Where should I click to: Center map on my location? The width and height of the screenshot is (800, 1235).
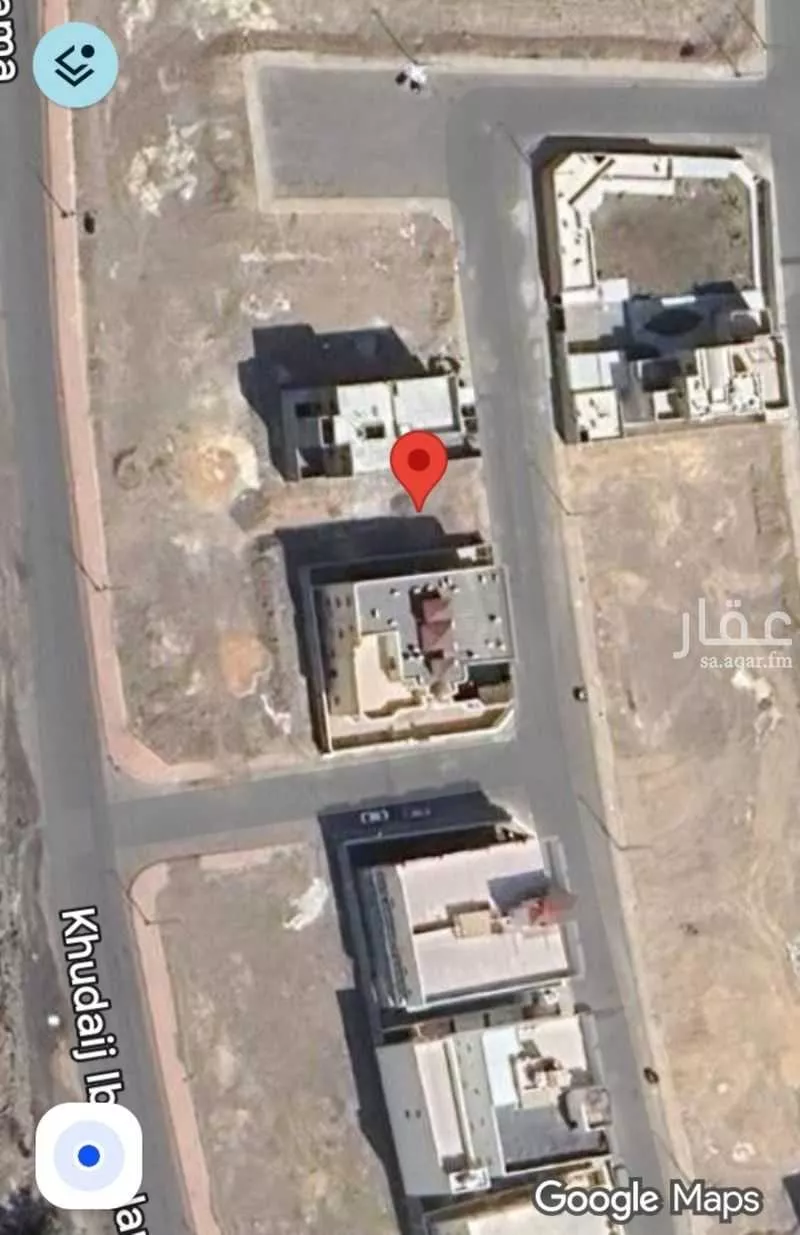coord(89,1156)
